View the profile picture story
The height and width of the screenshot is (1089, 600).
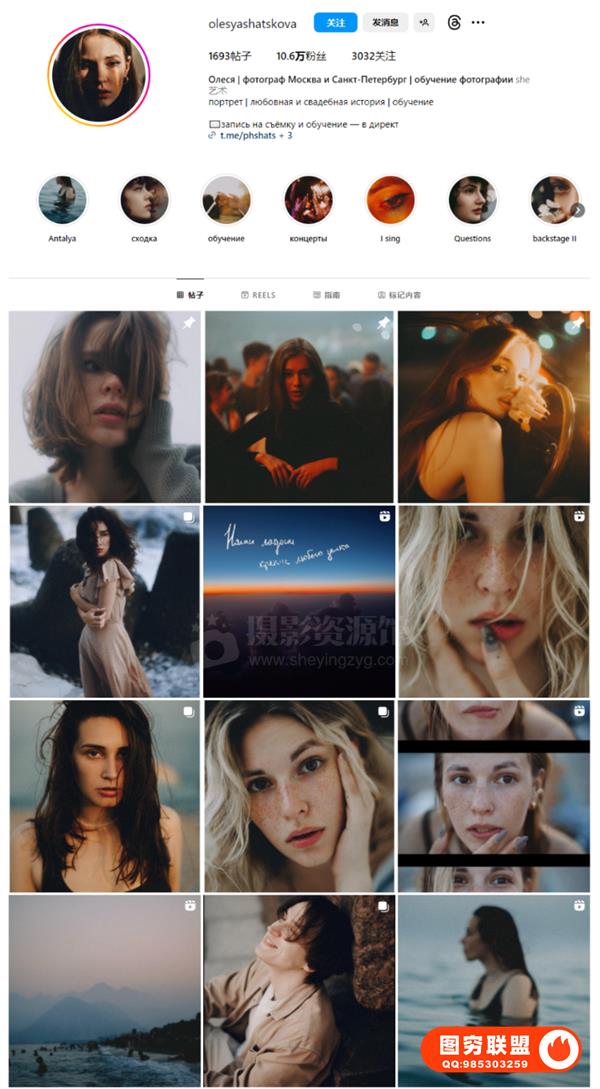98,75
